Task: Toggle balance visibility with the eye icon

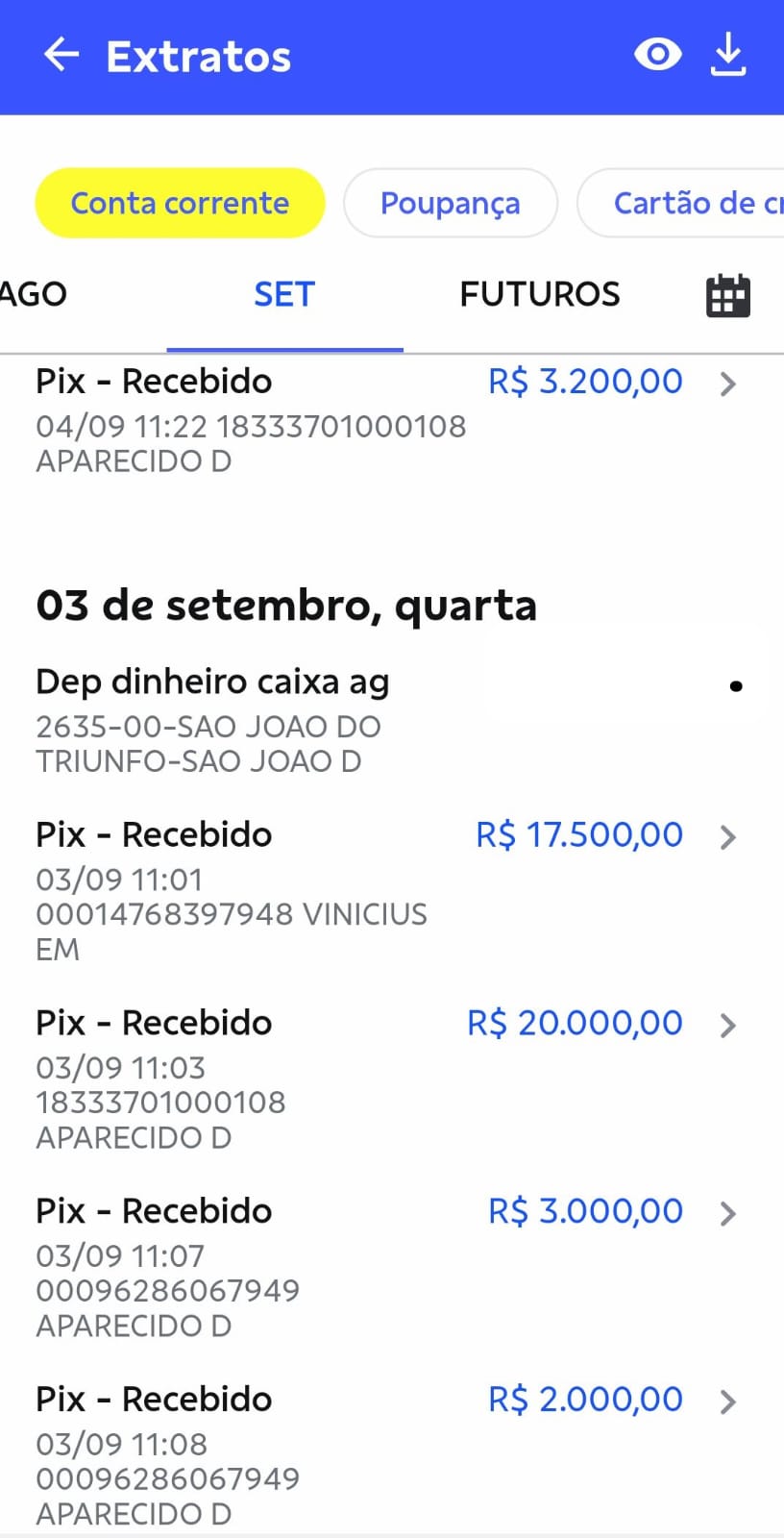Action: [658, 55]
